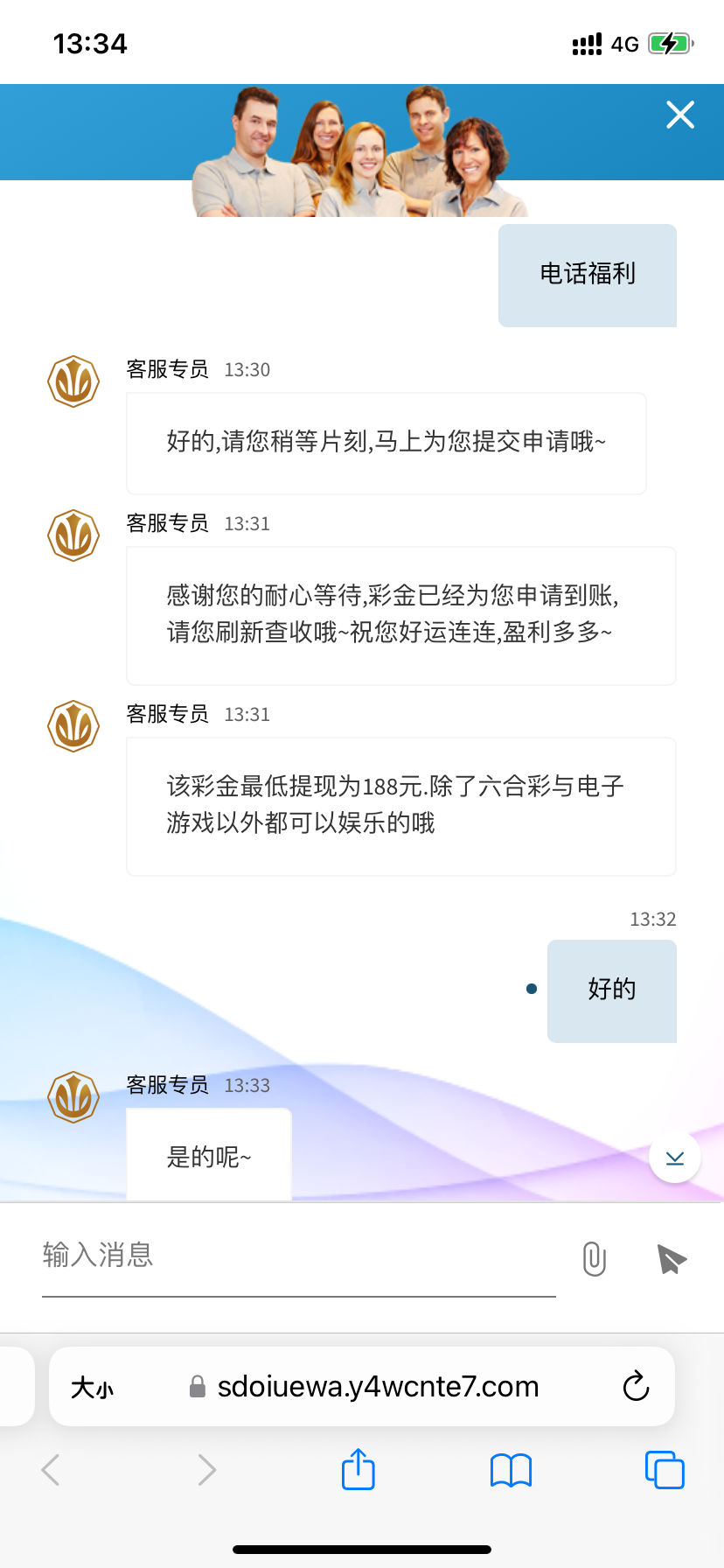Screen dimensions: 724x1568
Task: Close the customer service chat window
Action: [679, 115]
